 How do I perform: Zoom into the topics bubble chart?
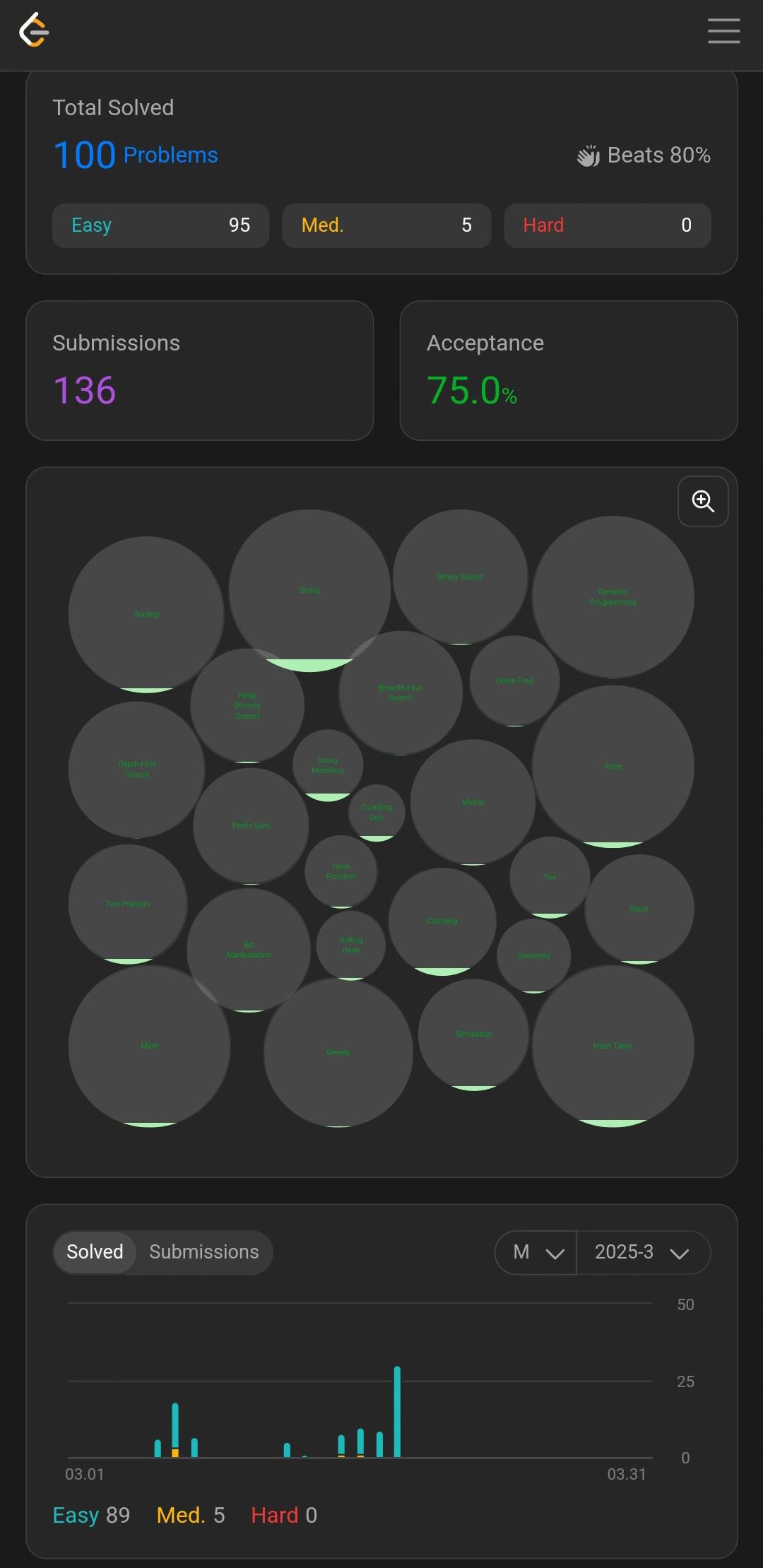coord(702,502)
